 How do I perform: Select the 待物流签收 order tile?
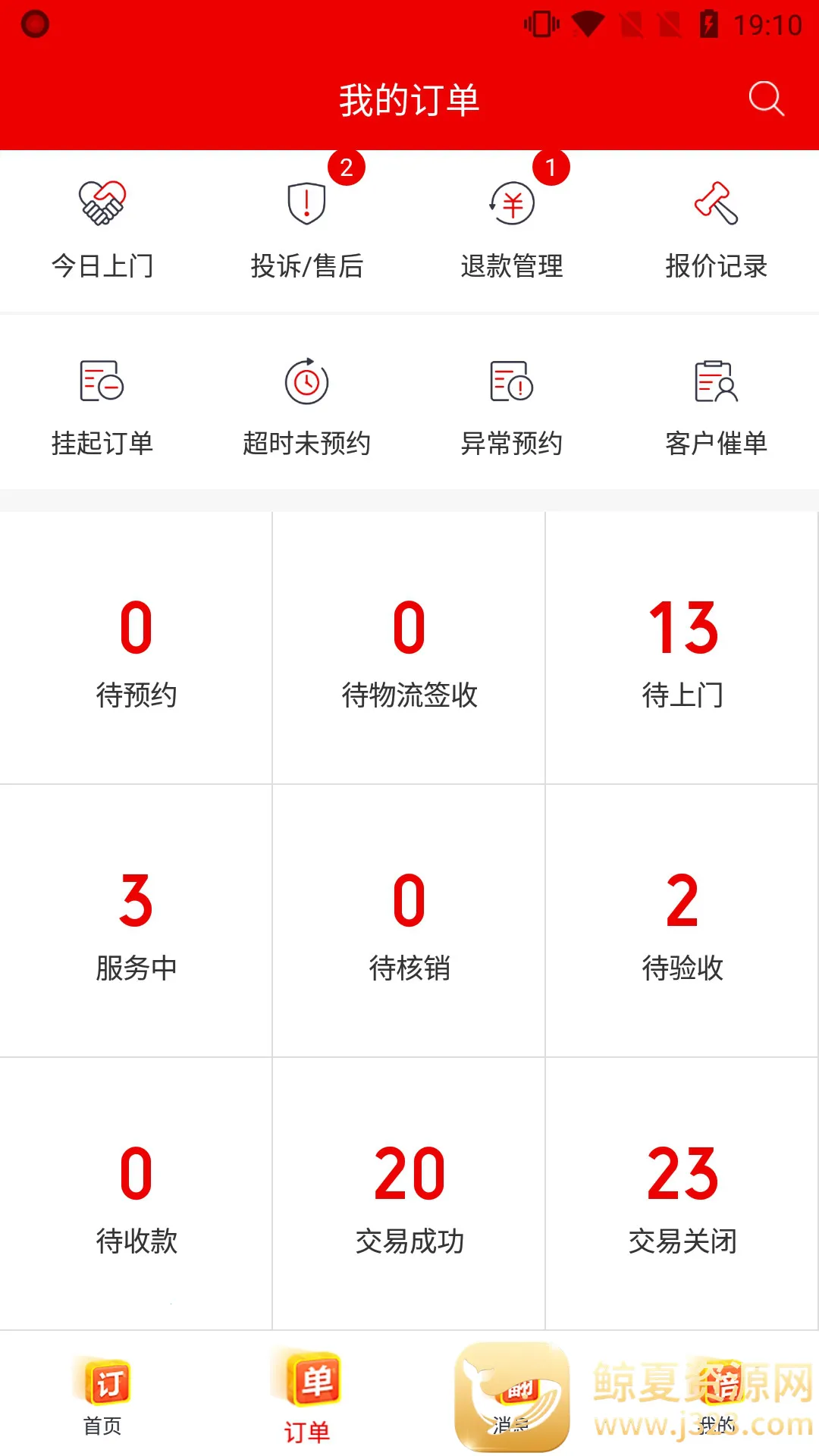click(409, 648)
